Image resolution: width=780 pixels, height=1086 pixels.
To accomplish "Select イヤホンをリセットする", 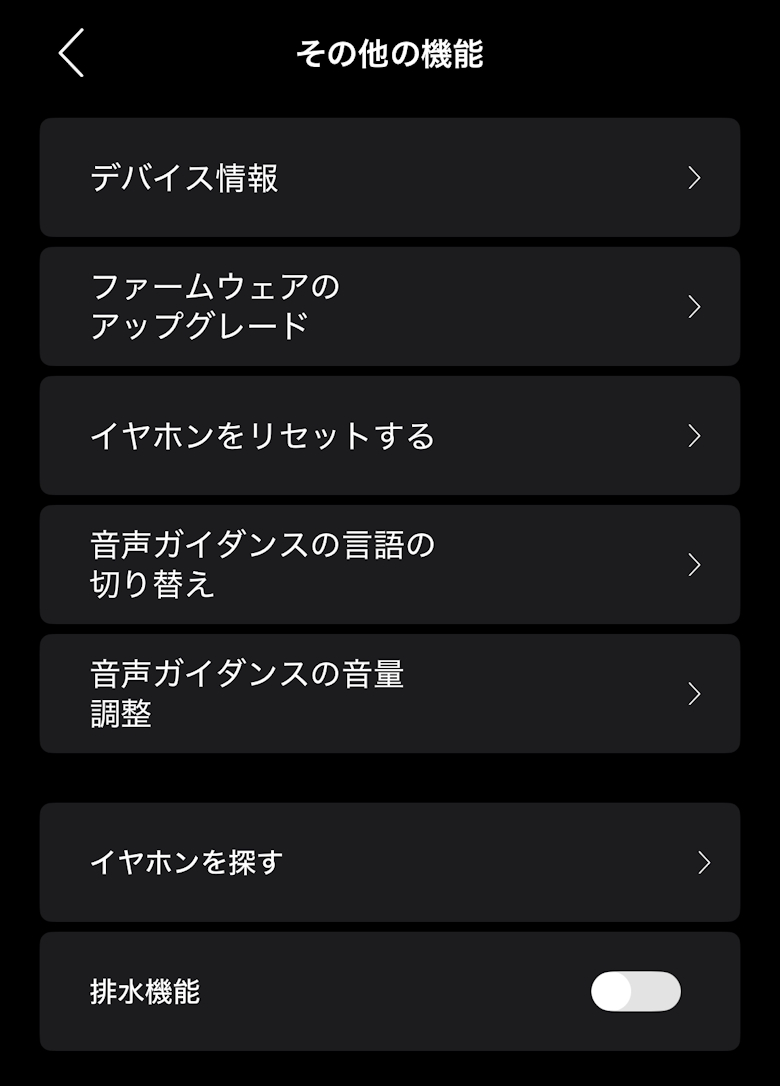I will coord(390,436).
